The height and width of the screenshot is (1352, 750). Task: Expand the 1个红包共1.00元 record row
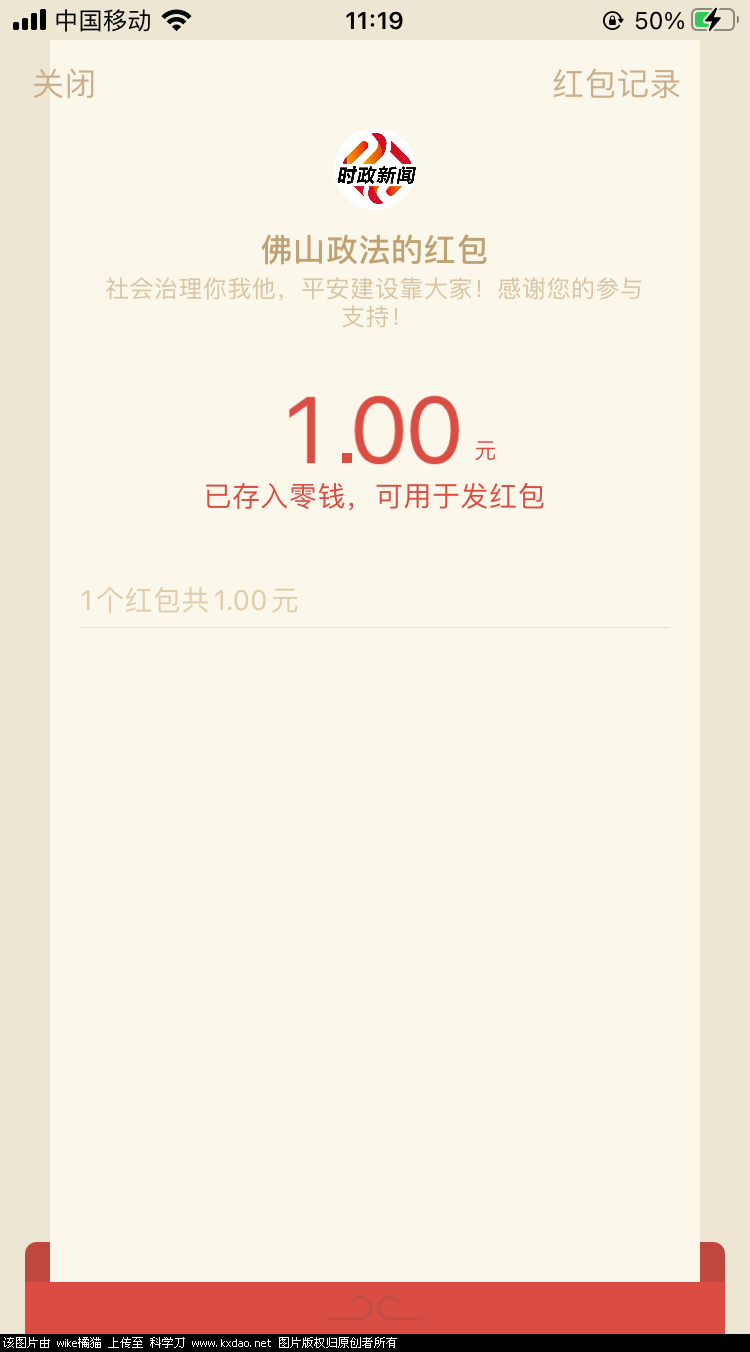tap(188, 600)
